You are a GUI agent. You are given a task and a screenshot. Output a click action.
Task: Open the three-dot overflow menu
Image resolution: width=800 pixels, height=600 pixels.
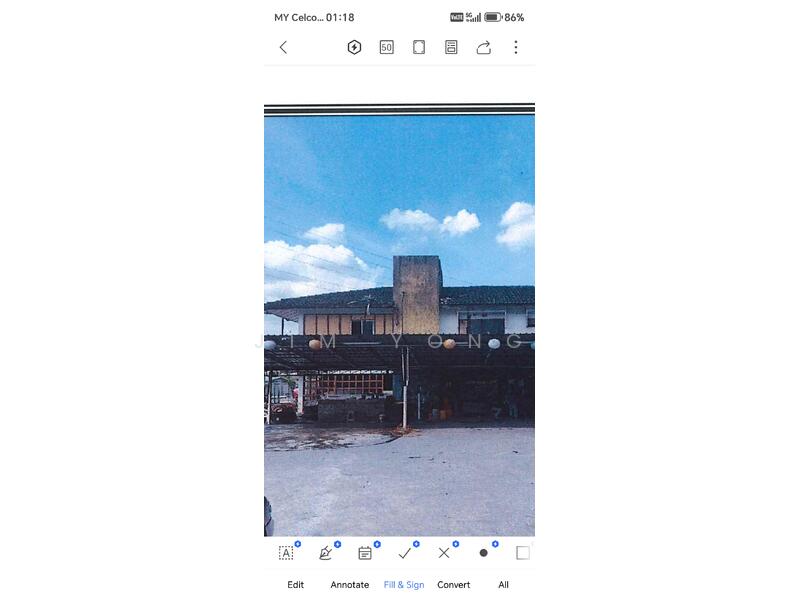[516, 47]
